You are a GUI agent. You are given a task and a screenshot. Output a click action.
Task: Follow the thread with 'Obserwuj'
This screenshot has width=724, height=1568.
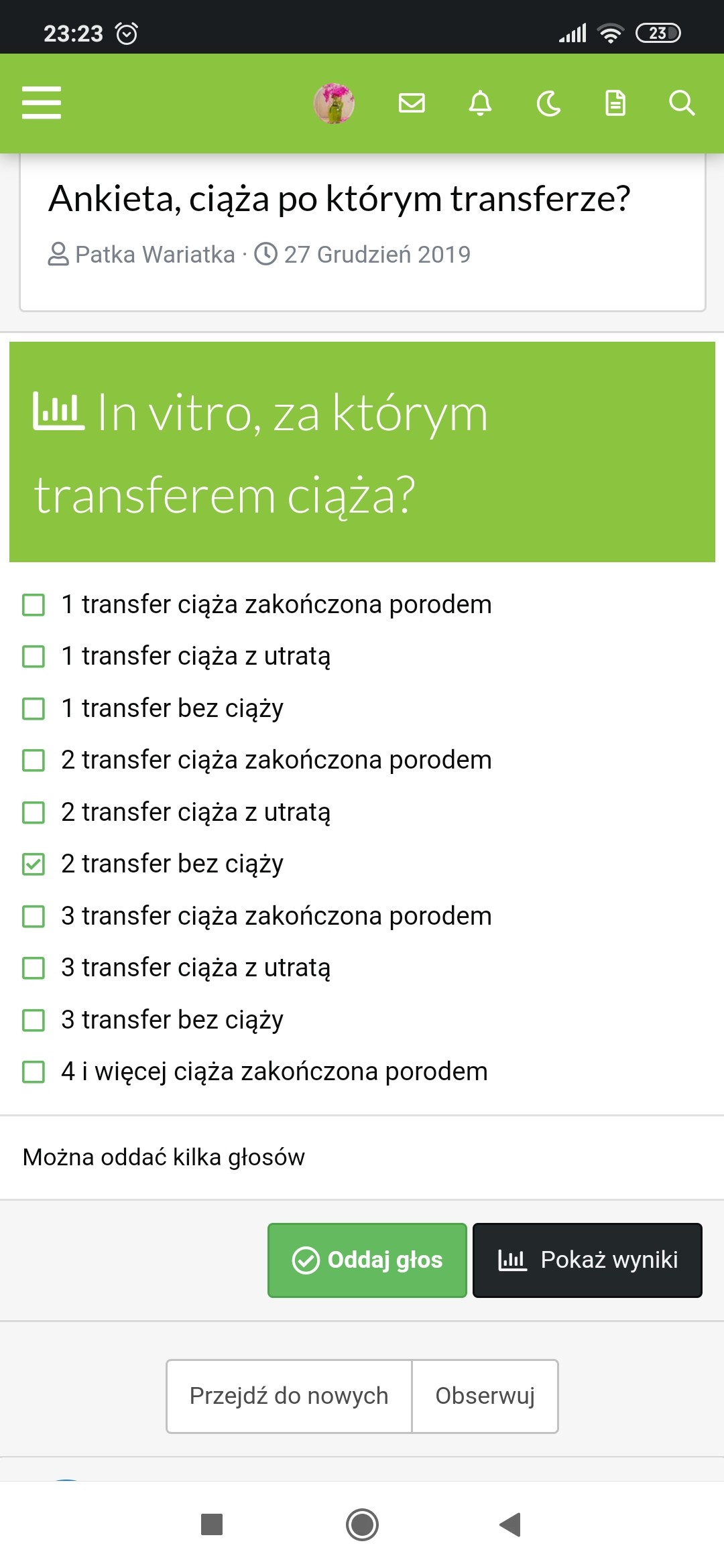pos(485,1396)
